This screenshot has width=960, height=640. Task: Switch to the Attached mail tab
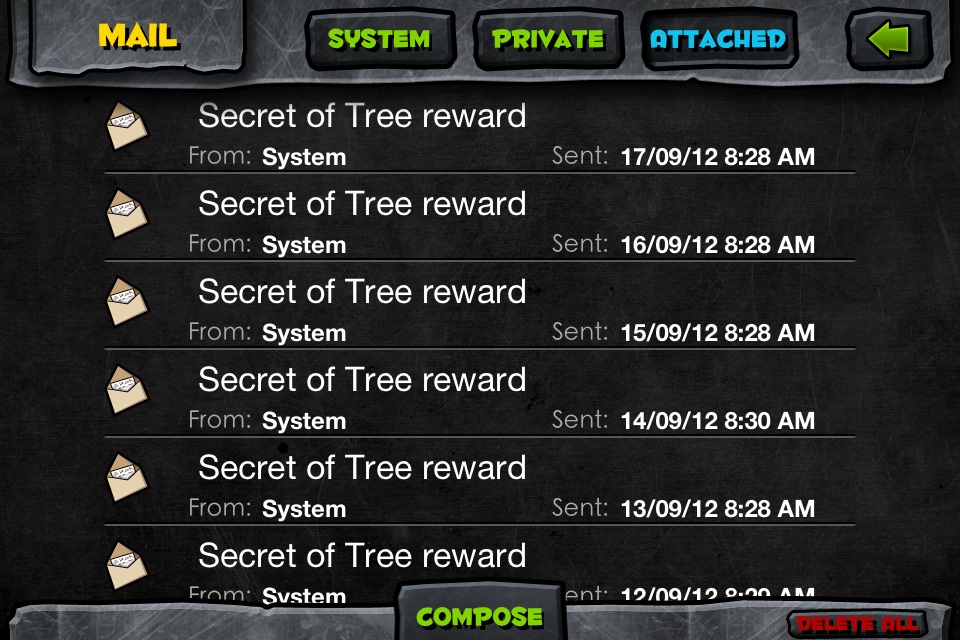(718, 40)
